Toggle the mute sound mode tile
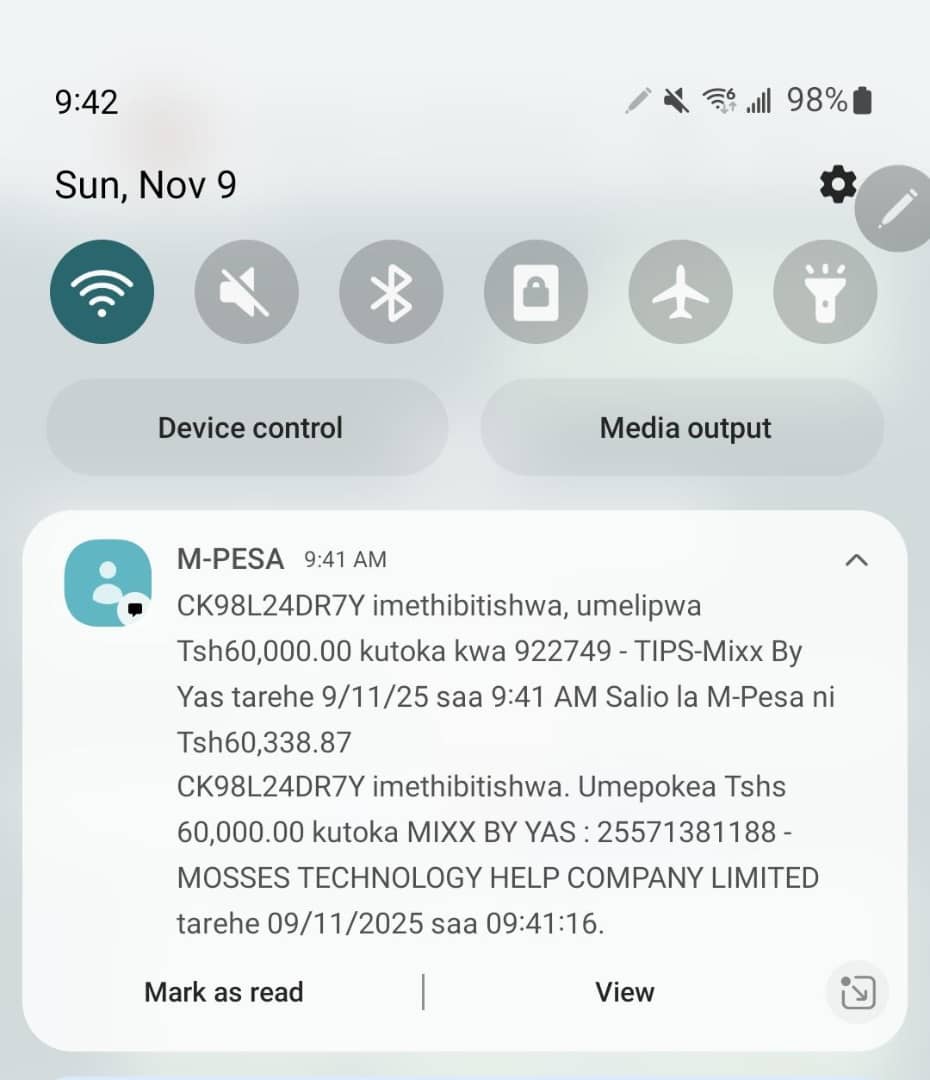This screenshot has width=930, height=1080. pyautogui.click(x=246, y=292)
